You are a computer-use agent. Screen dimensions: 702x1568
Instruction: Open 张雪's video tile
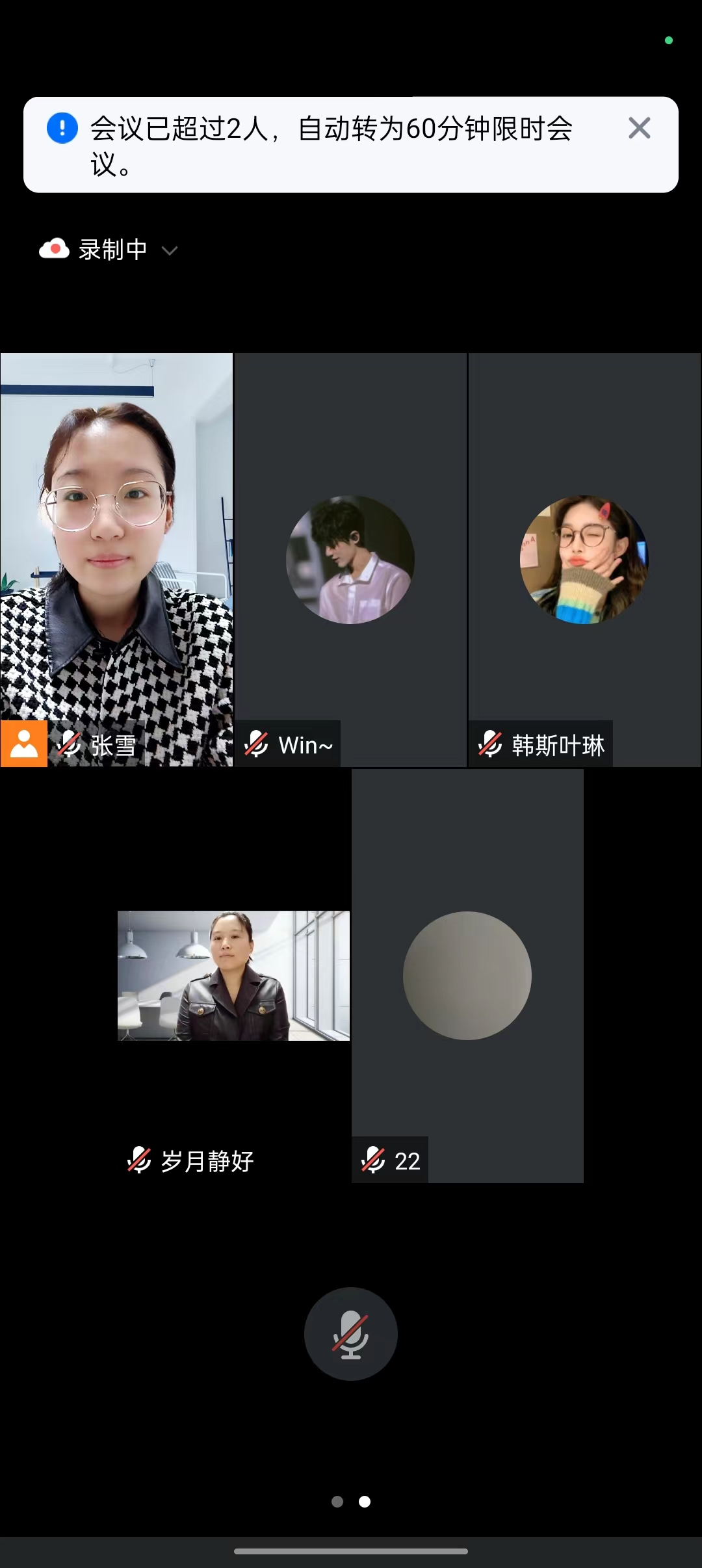(116, 559)
